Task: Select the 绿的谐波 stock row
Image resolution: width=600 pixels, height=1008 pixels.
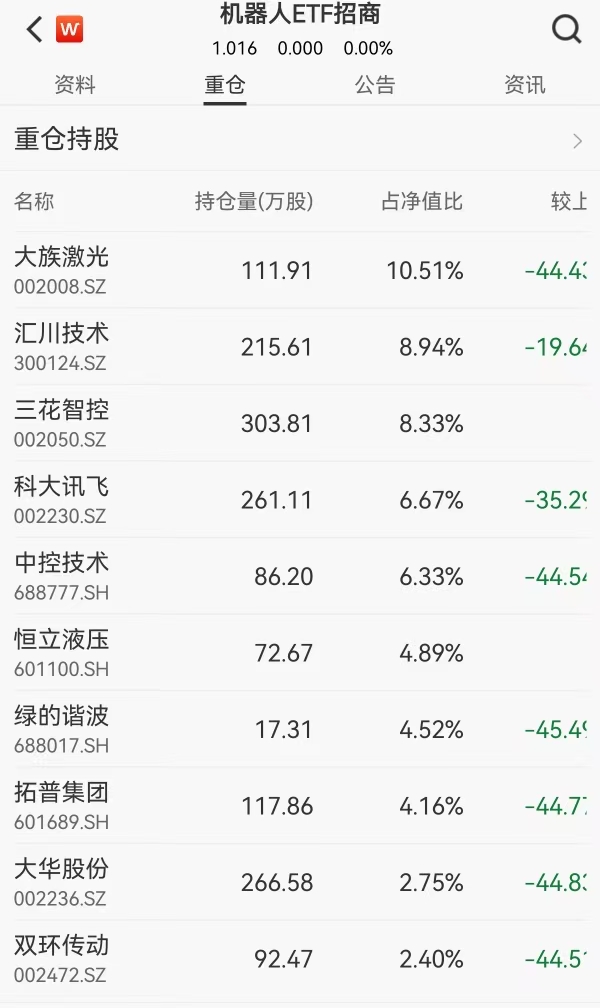Action: 300,729
